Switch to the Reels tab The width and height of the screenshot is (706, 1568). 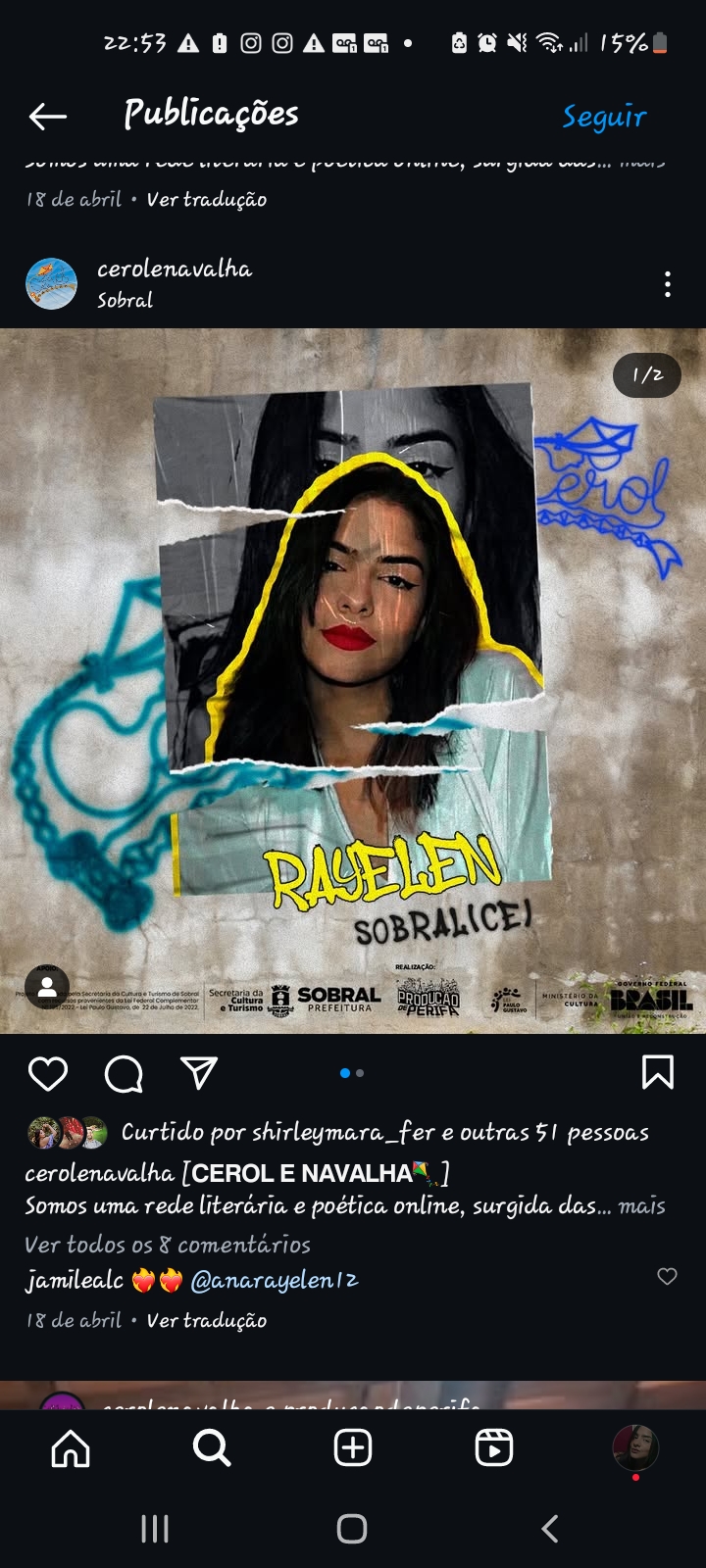pos(494,1447)
